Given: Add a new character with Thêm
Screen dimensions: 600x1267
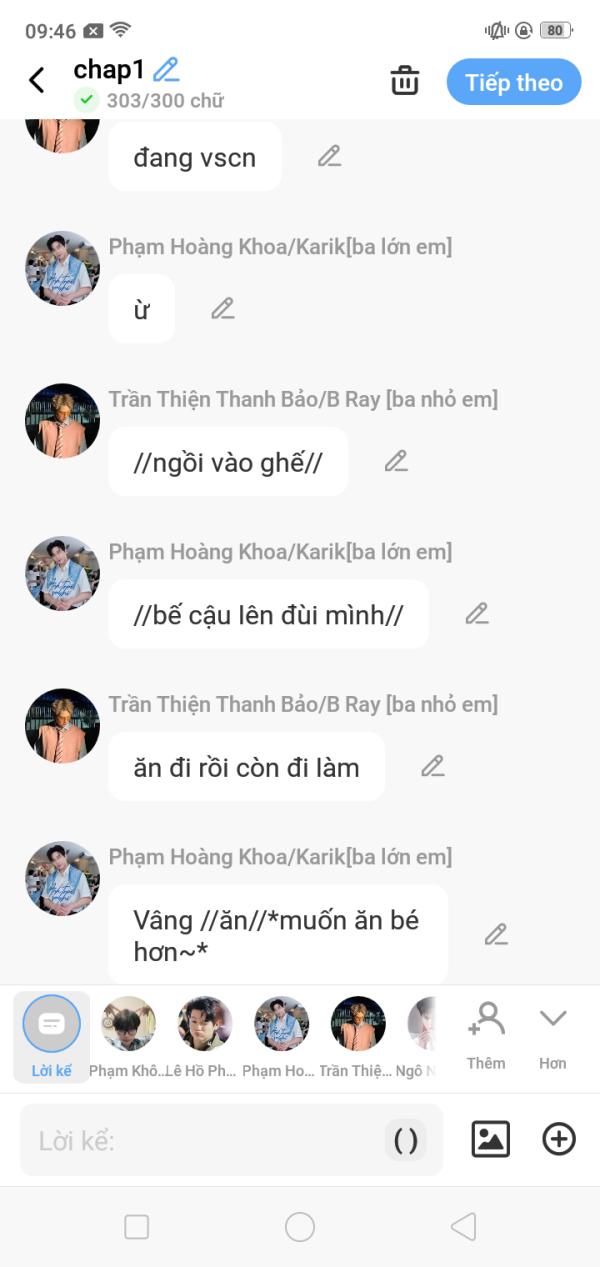Looking at the screenshot, I should 486,1037.
